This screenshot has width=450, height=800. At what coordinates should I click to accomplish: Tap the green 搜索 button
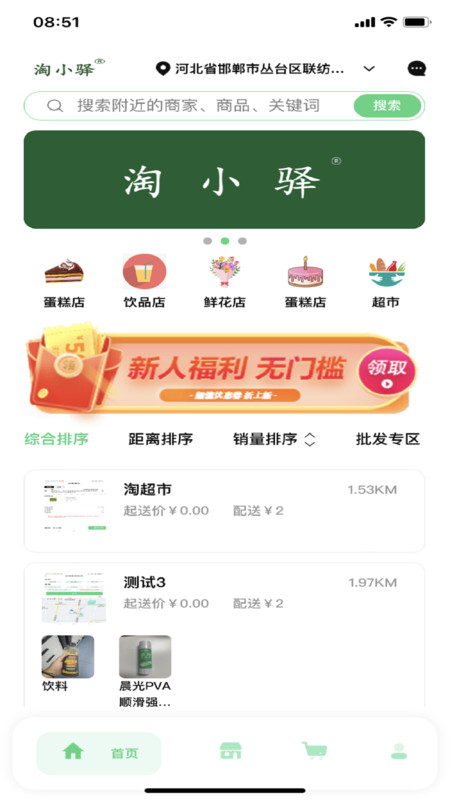point(388,106)
